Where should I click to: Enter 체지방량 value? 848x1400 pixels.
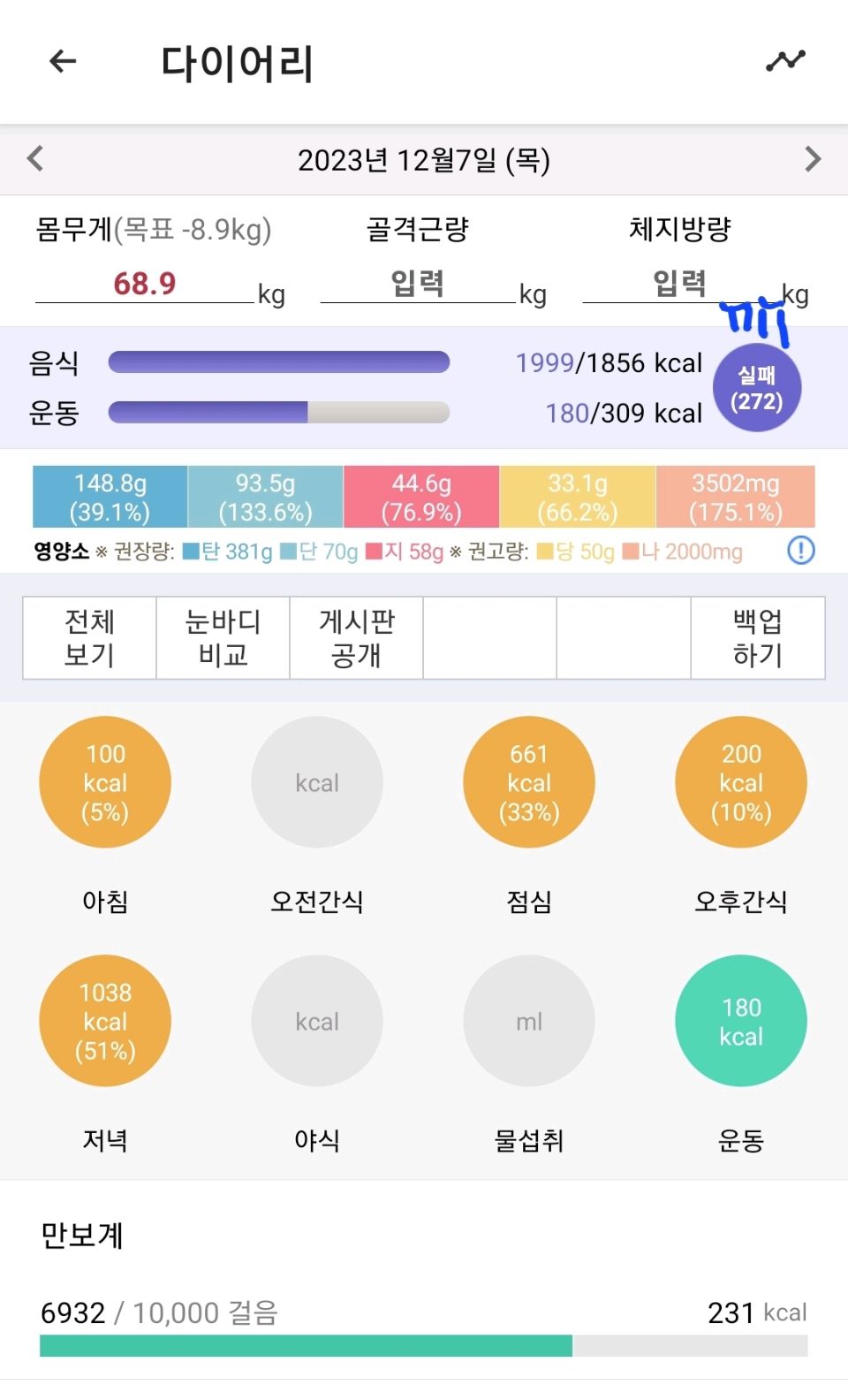[678, 284]
